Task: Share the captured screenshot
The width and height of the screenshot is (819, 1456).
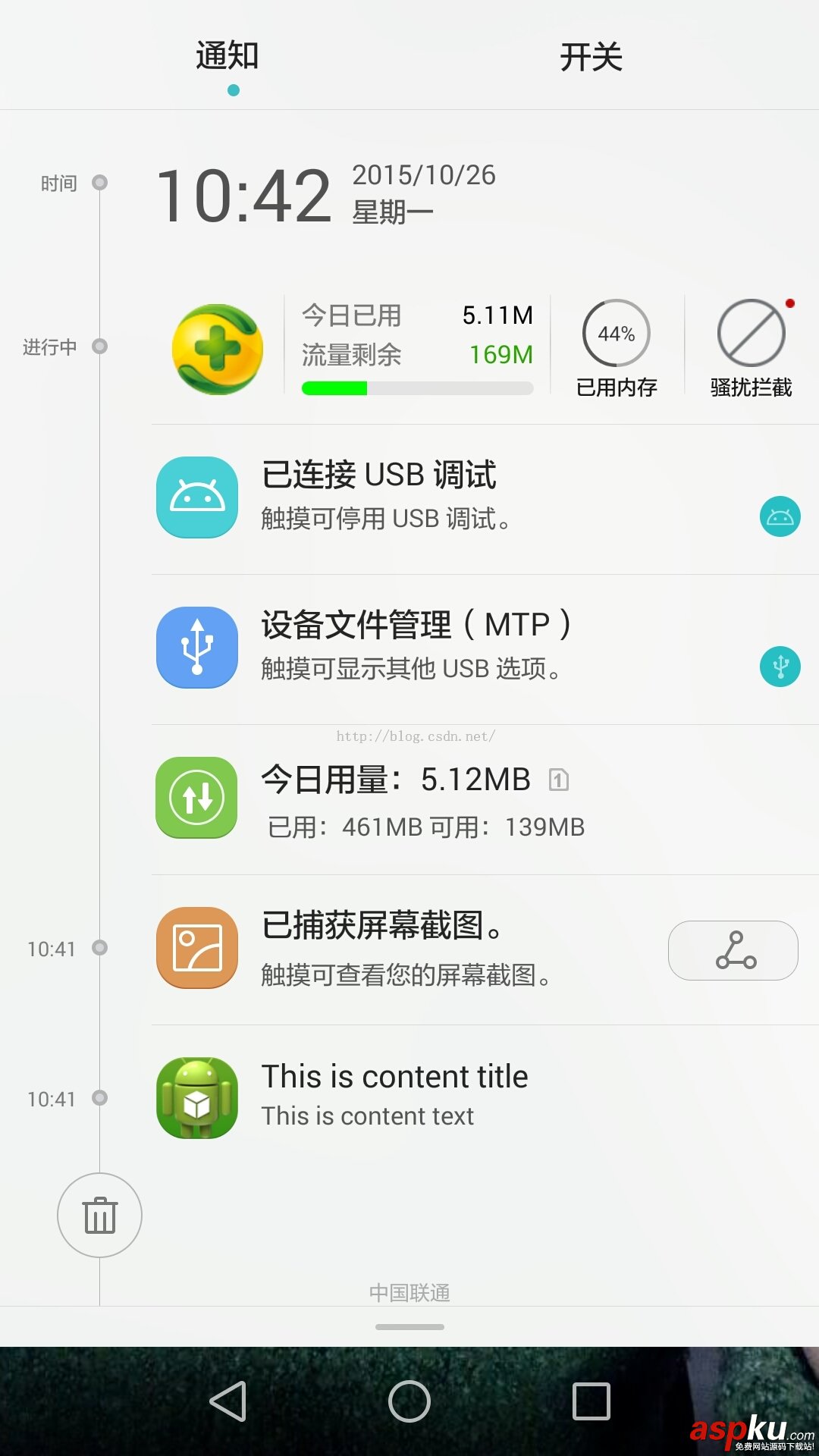Action: 733,950
